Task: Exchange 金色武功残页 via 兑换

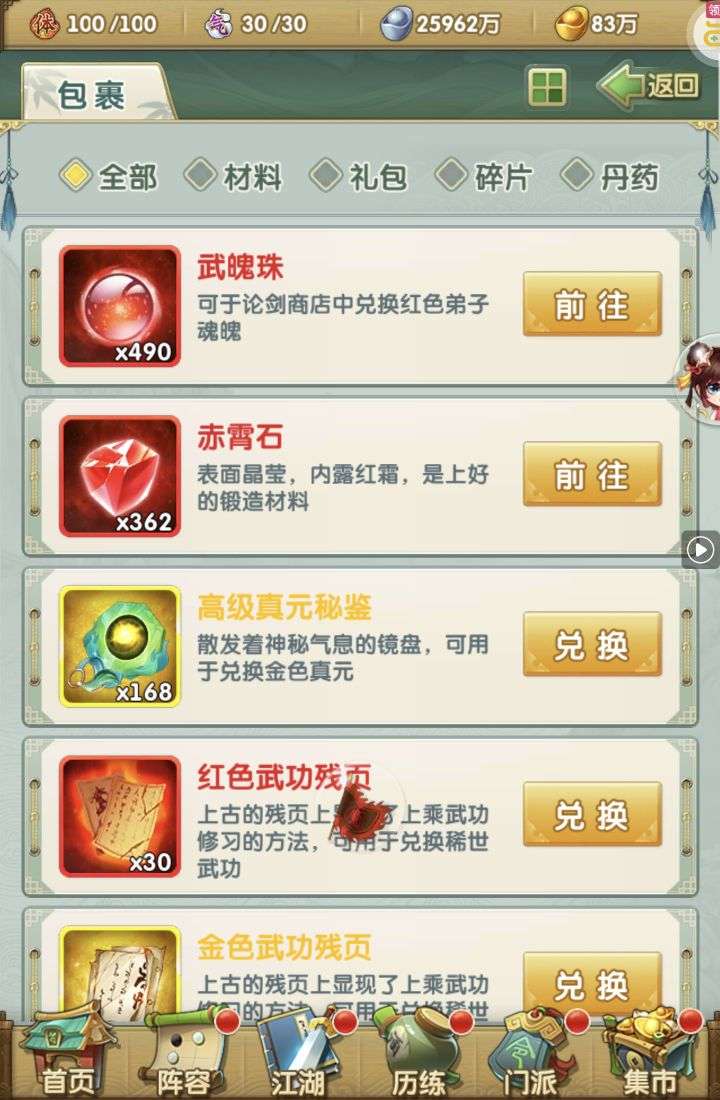Action: click(x=591, y=983)
